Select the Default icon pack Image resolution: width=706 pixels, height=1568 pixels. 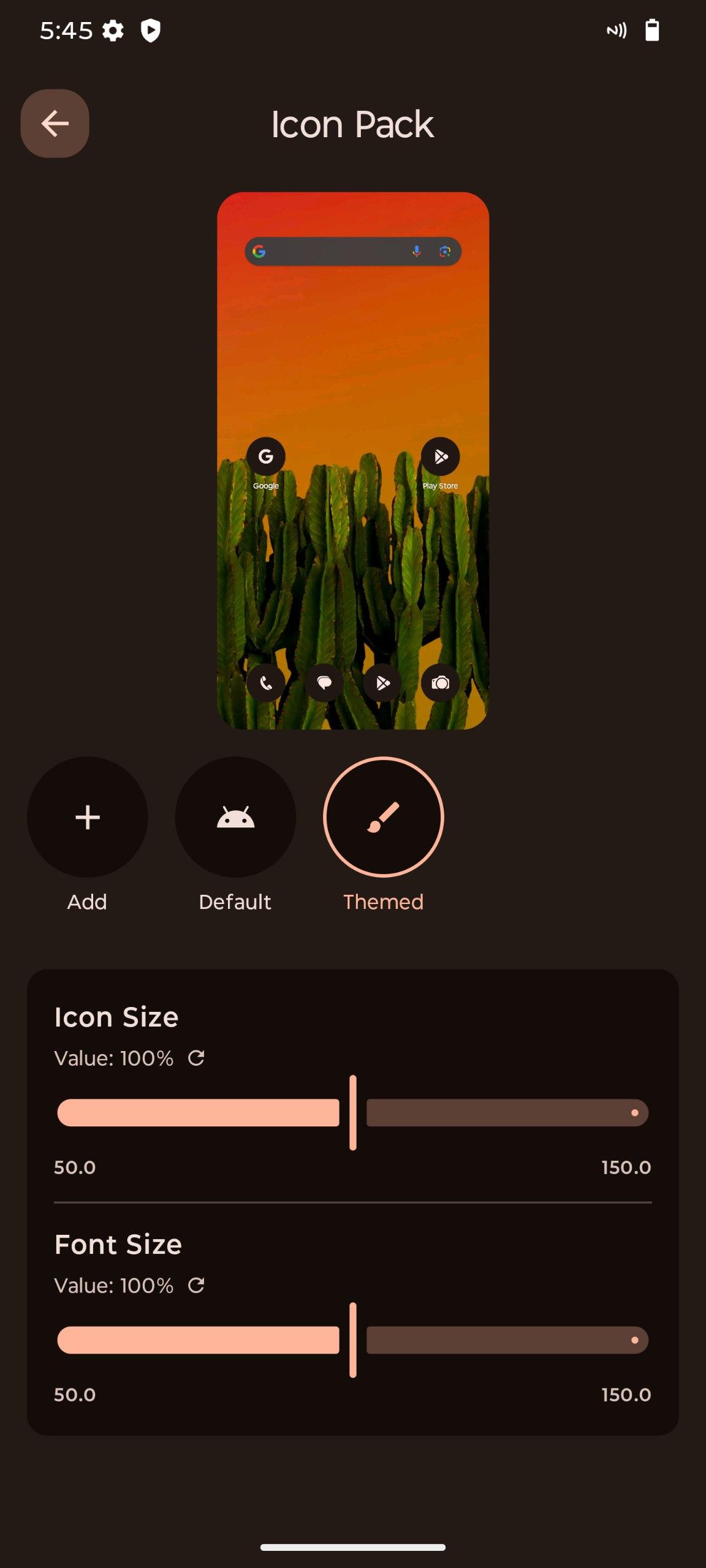235,817
